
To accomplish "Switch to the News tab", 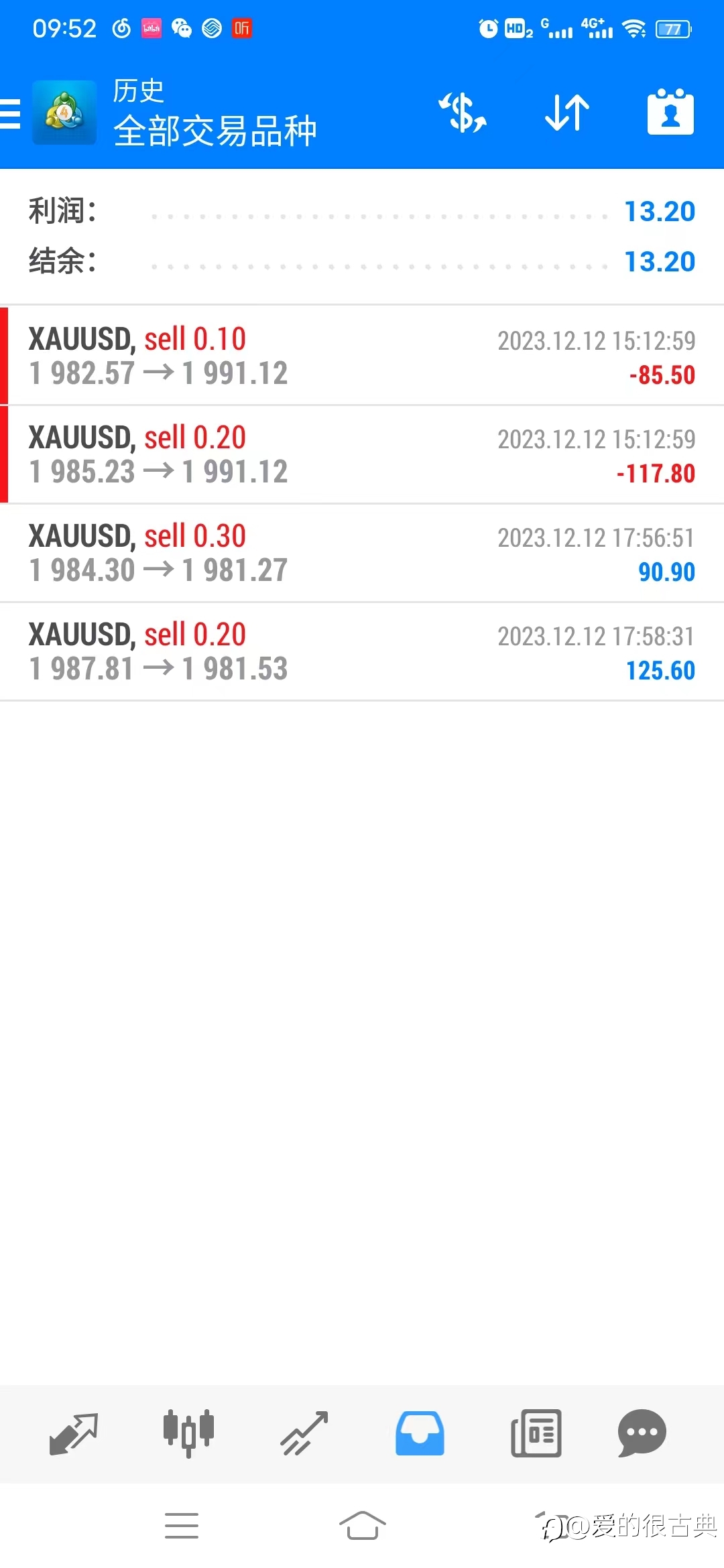I will (536, 1433).
